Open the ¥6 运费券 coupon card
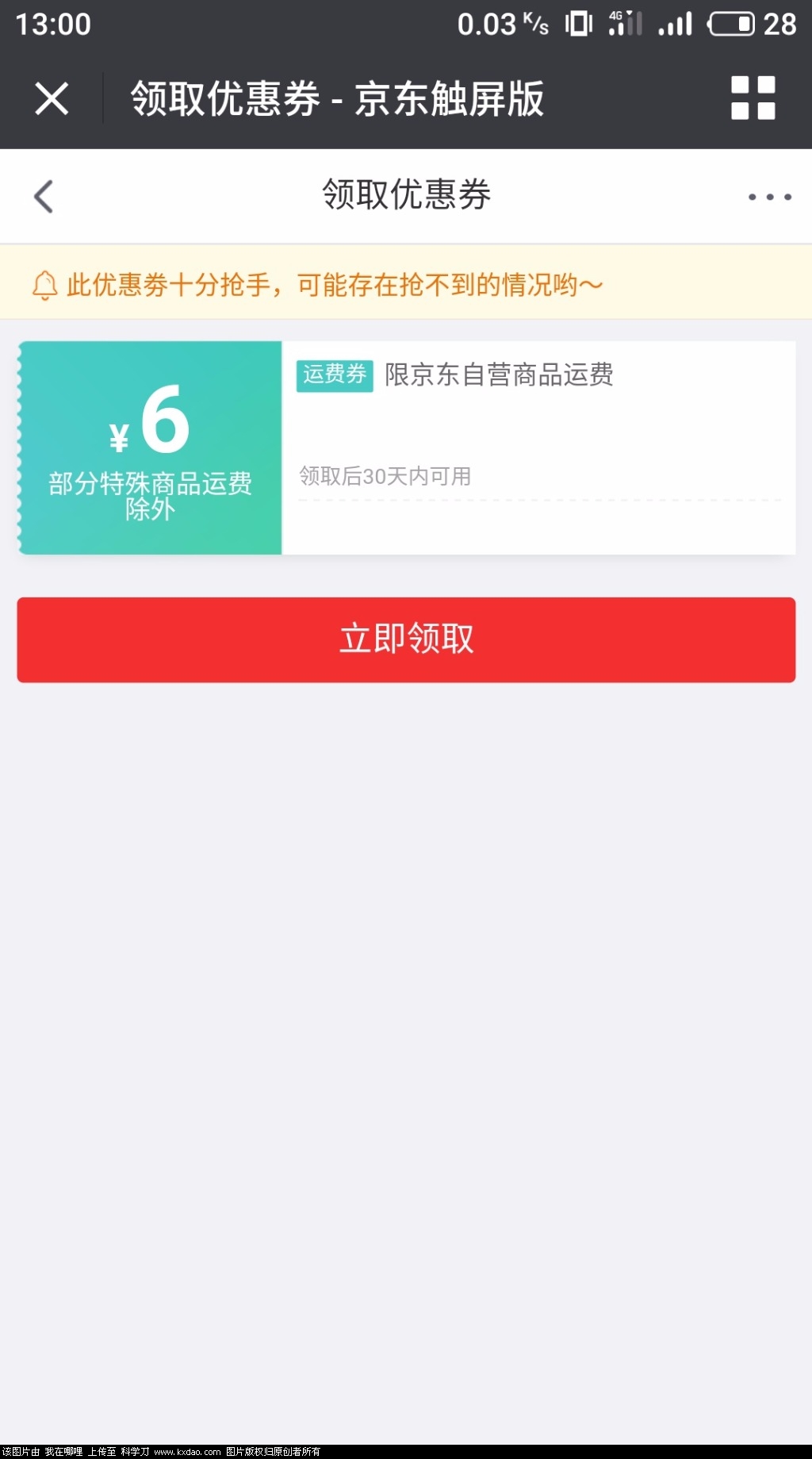 tap(406, 447)
